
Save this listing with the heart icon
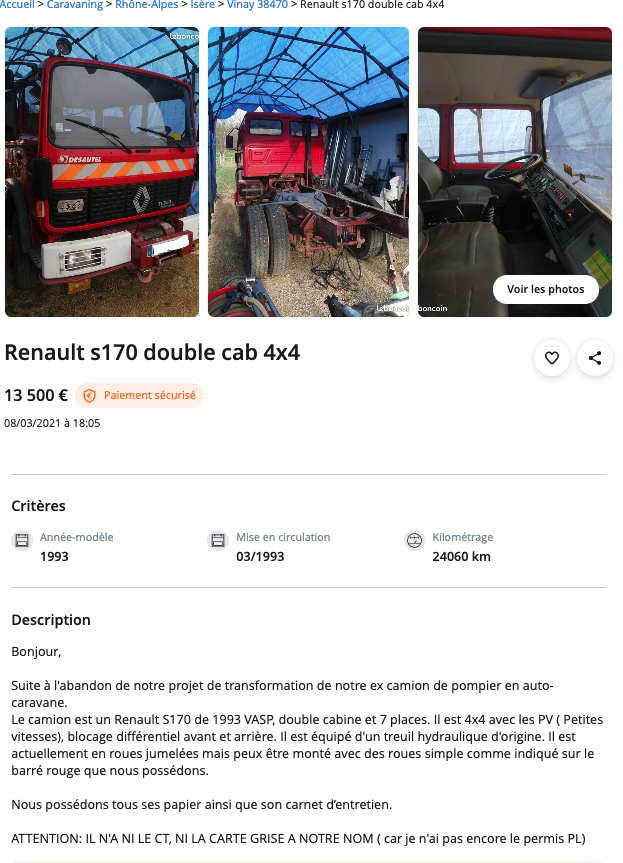(552, 358)
